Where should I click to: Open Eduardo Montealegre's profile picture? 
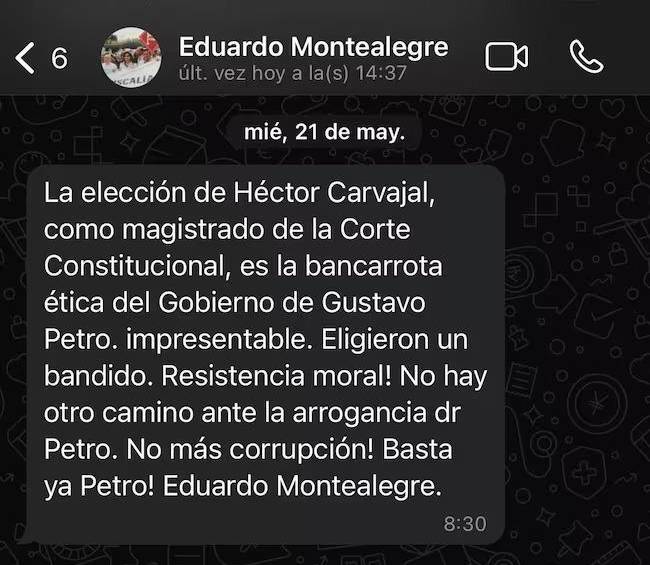click(x=130, y=57)
